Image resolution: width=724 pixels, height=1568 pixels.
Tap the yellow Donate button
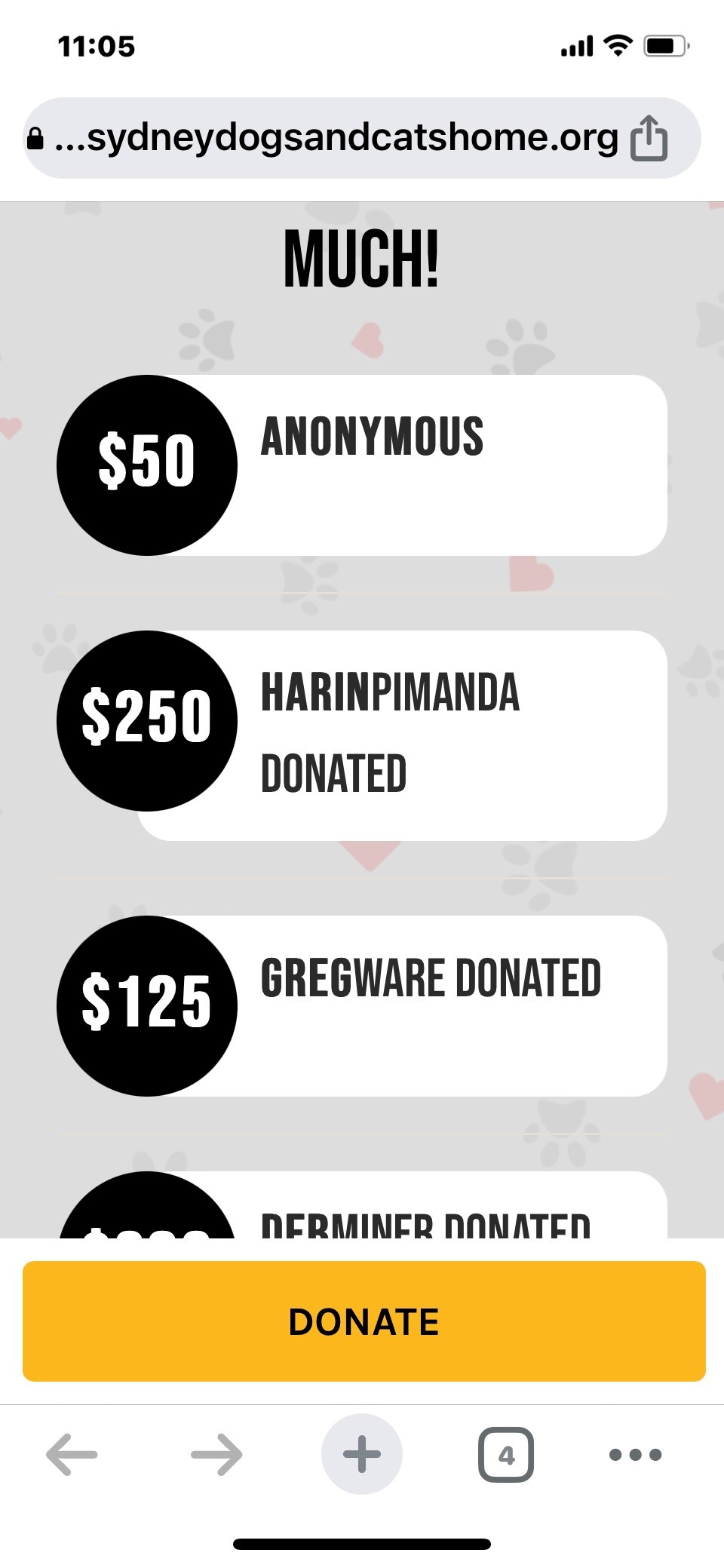click(364, 1321)
